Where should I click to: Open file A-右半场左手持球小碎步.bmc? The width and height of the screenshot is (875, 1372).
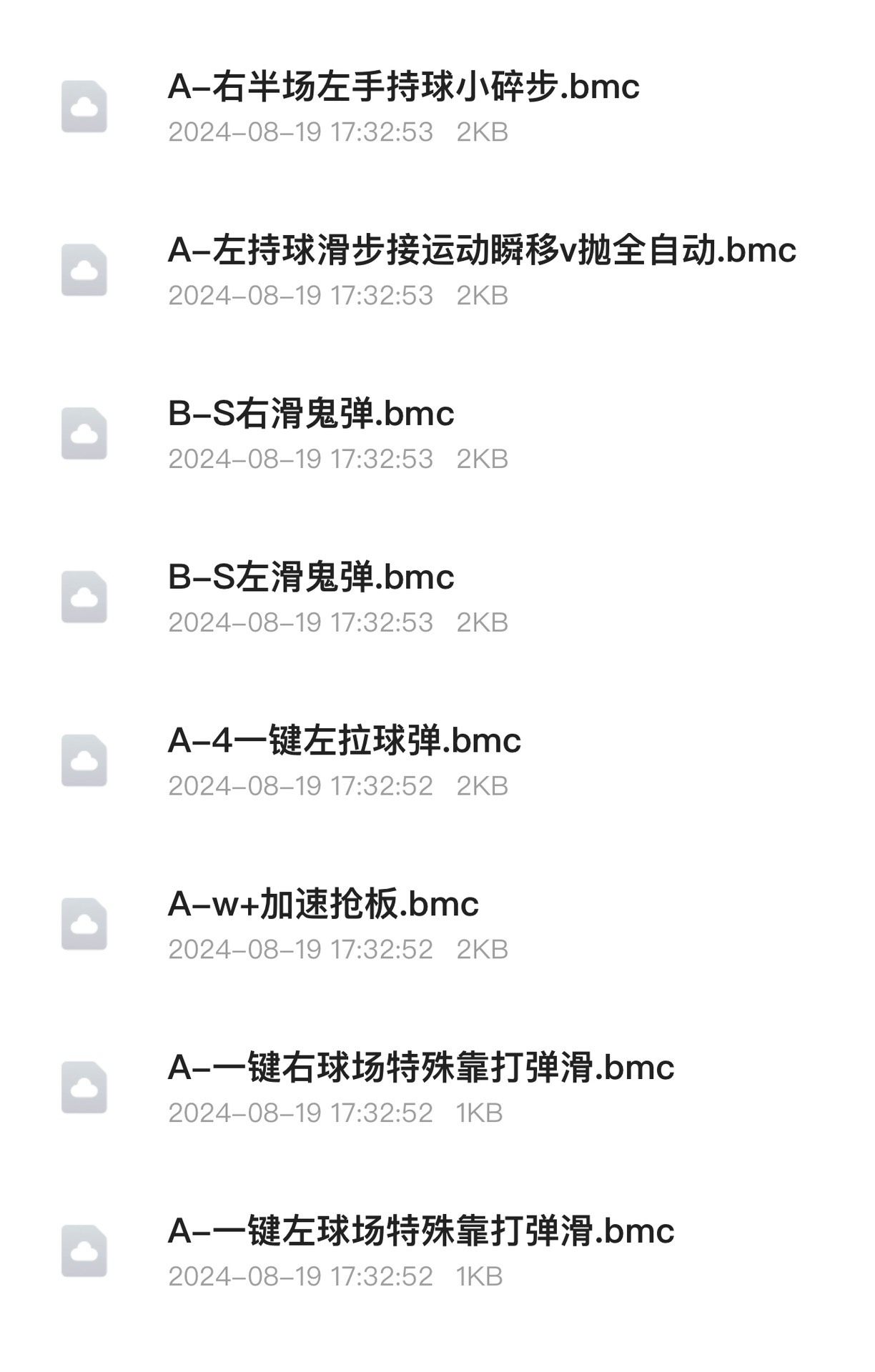[403, 86]
